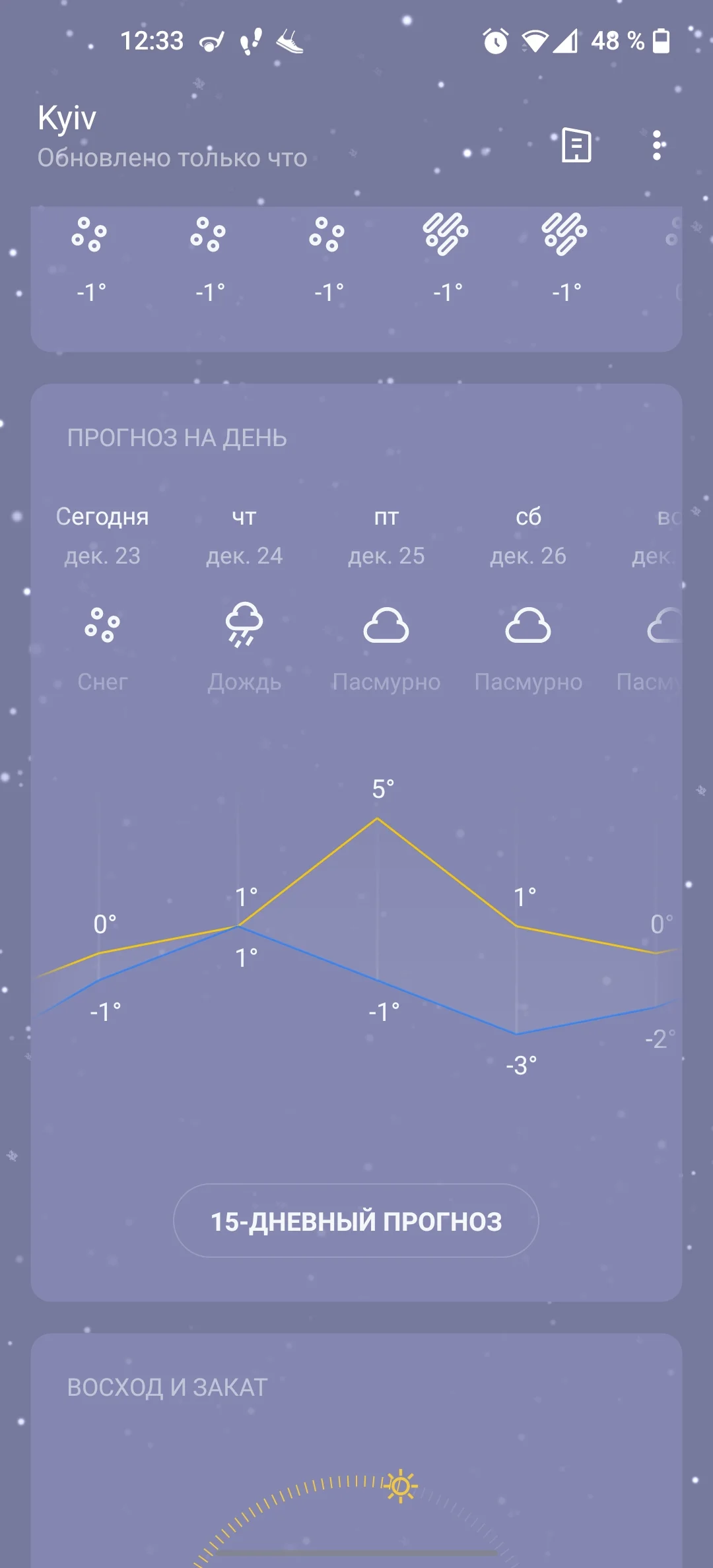Select the пт дек. 25 forecast day

(387, 535)
